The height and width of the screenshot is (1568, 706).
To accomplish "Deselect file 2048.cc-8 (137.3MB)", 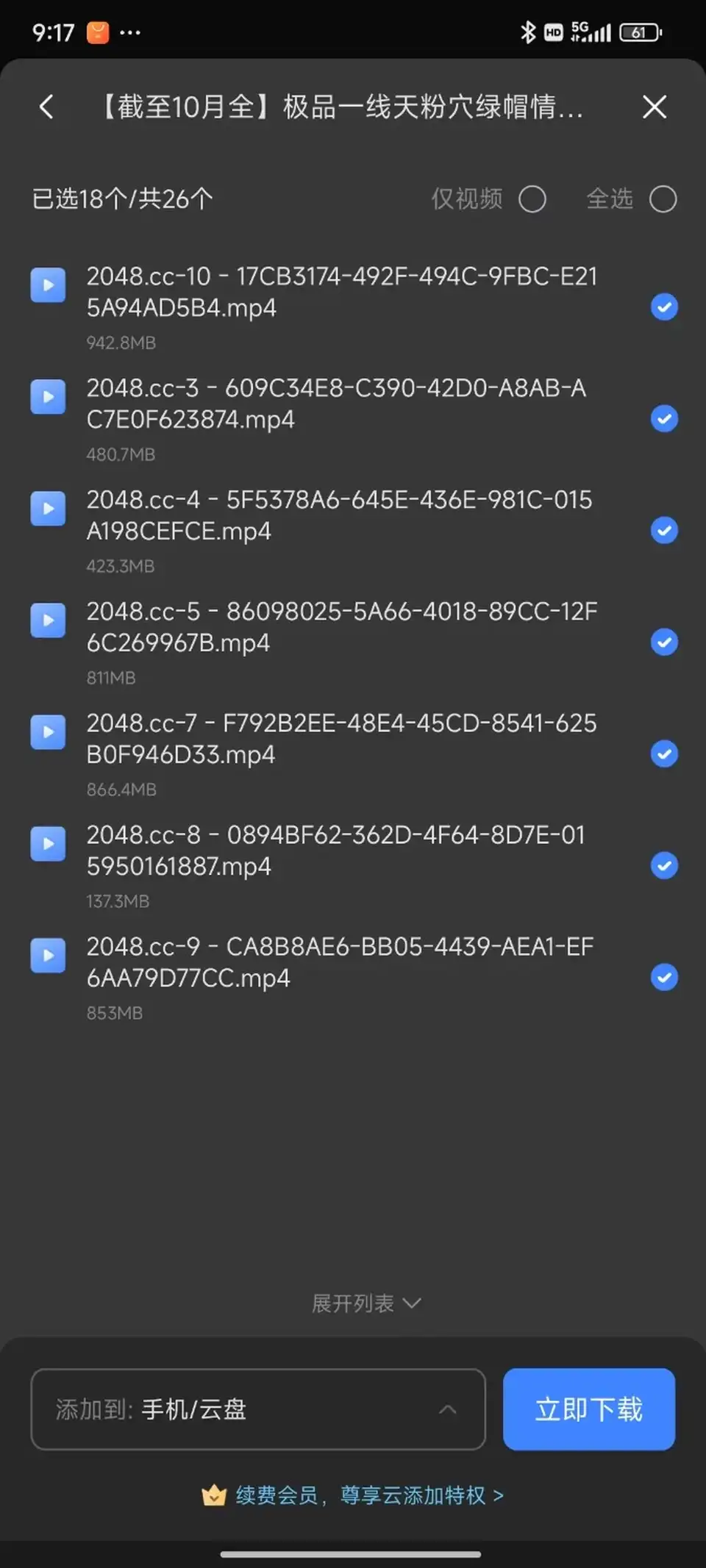I will click(x=664, y=866).
